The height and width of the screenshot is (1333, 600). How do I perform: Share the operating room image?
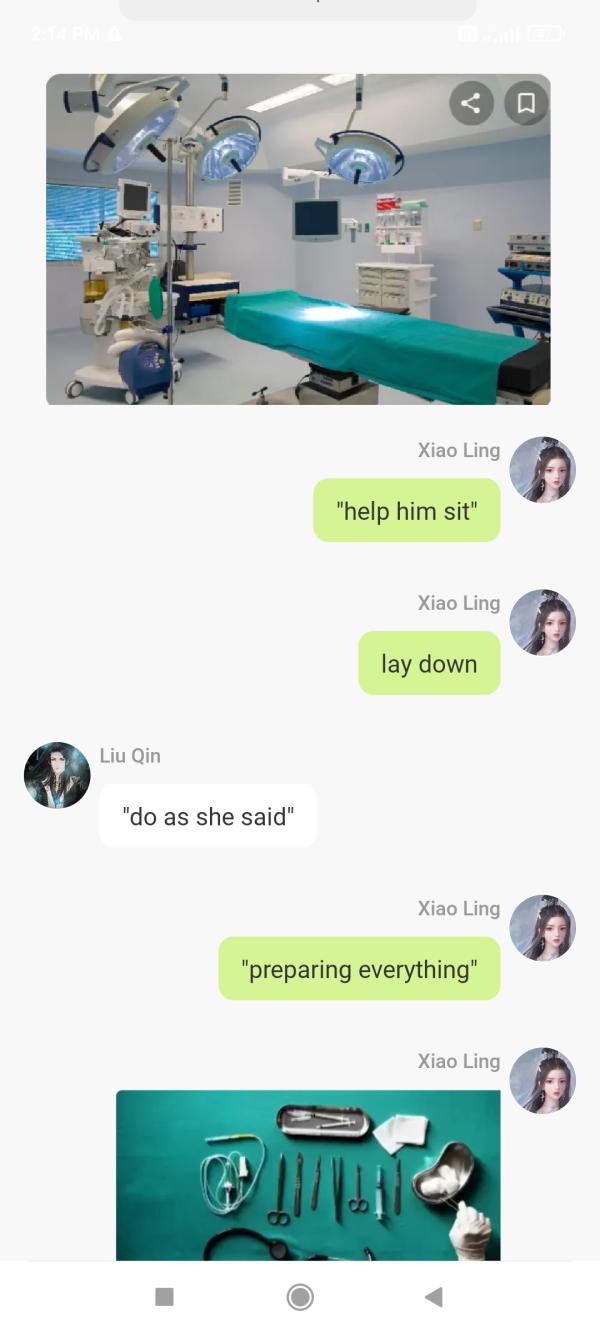click(x=471, y=103)
